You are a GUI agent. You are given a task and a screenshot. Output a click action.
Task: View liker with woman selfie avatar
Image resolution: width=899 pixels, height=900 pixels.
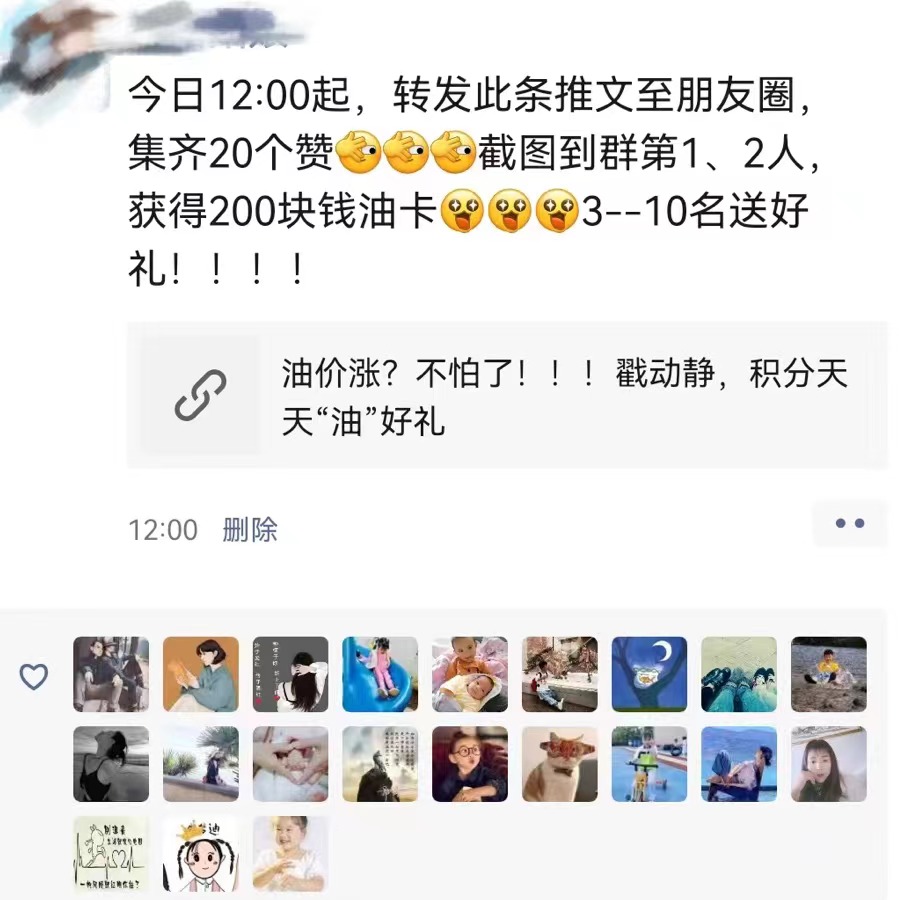point(828,764)
